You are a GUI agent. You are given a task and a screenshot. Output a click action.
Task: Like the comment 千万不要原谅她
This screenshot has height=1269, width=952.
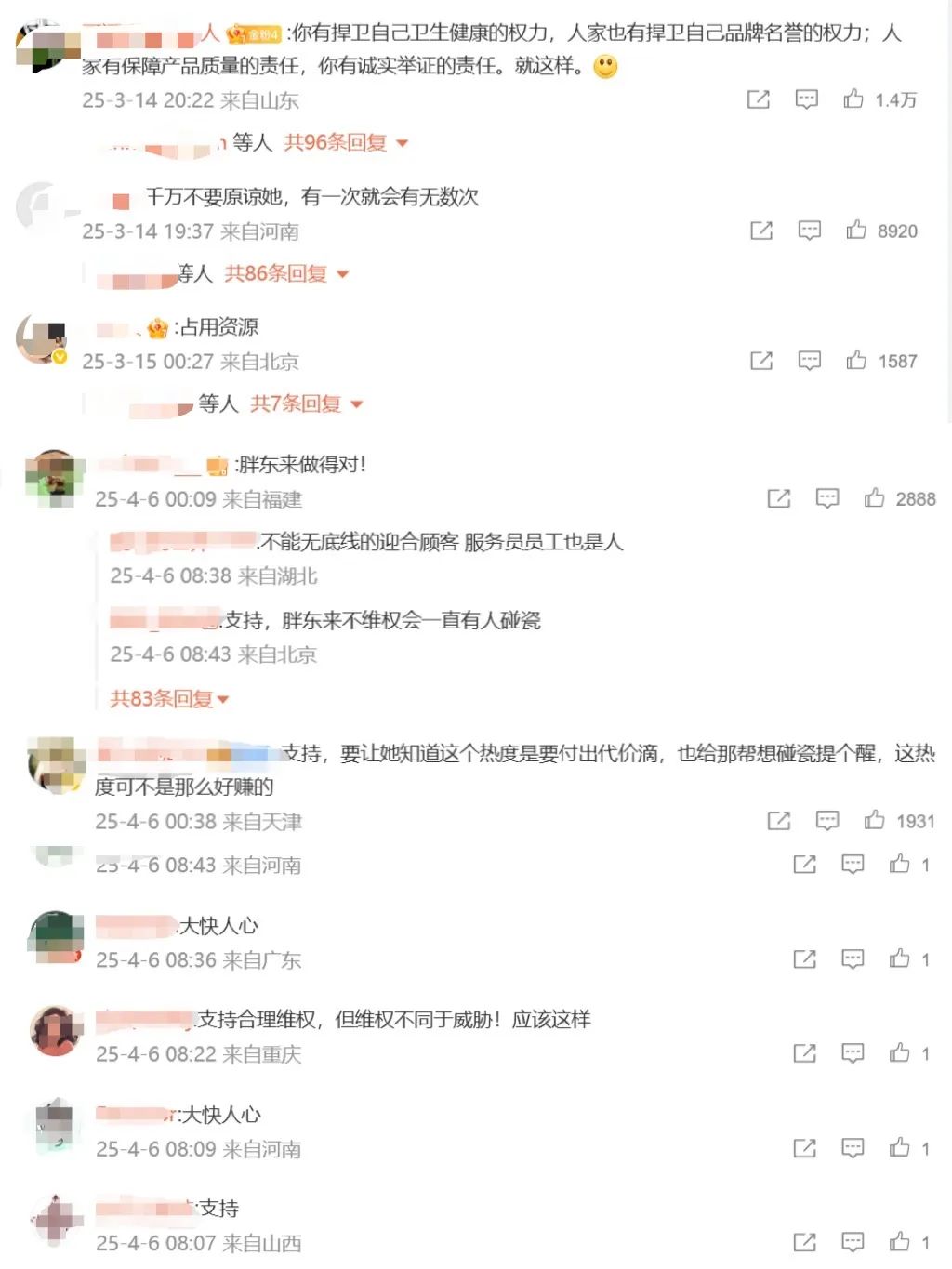(x=856, y=231)
